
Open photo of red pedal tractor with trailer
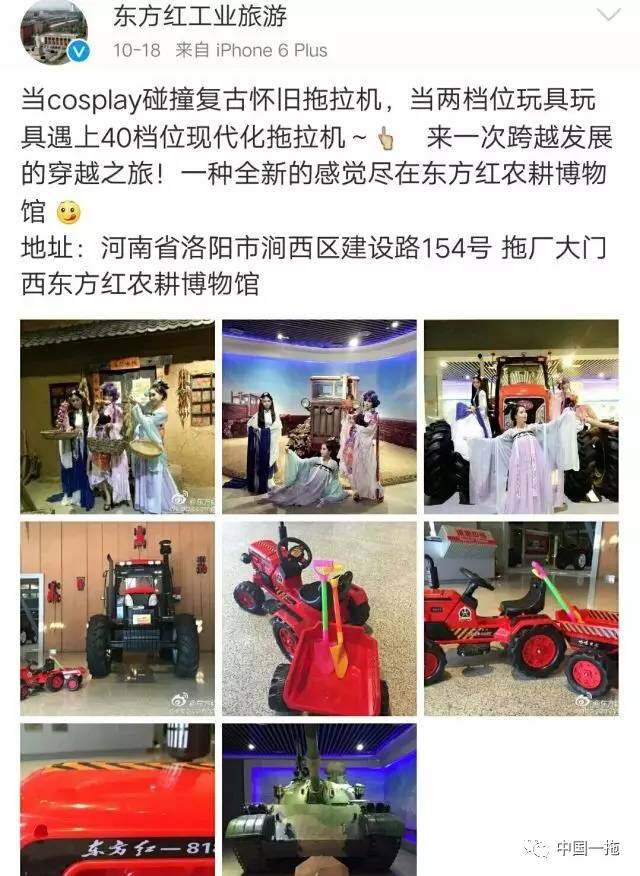(x=521, y=618)
